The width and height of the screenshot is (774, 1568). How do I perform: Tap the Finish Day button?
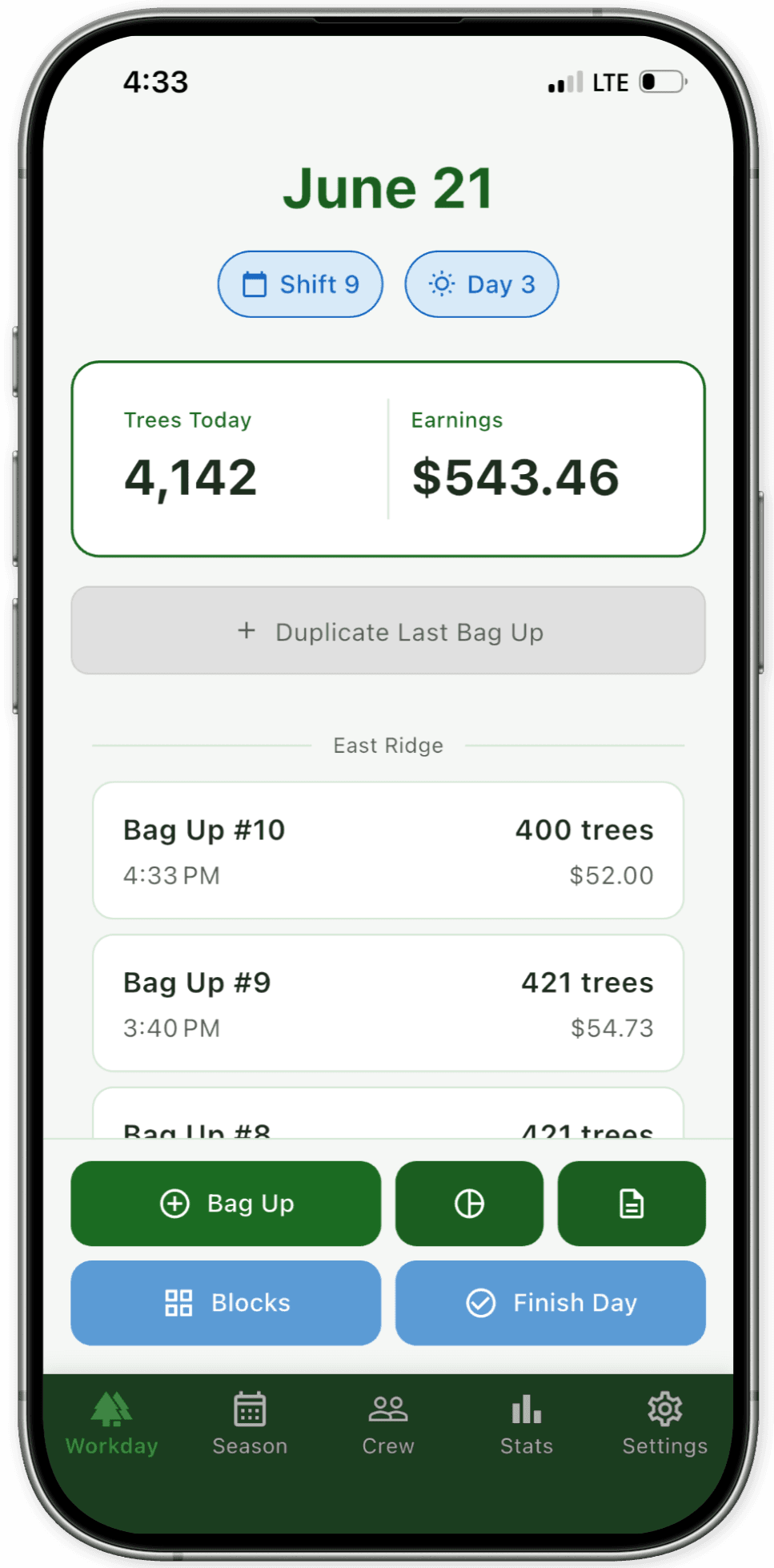[550, 1303]
